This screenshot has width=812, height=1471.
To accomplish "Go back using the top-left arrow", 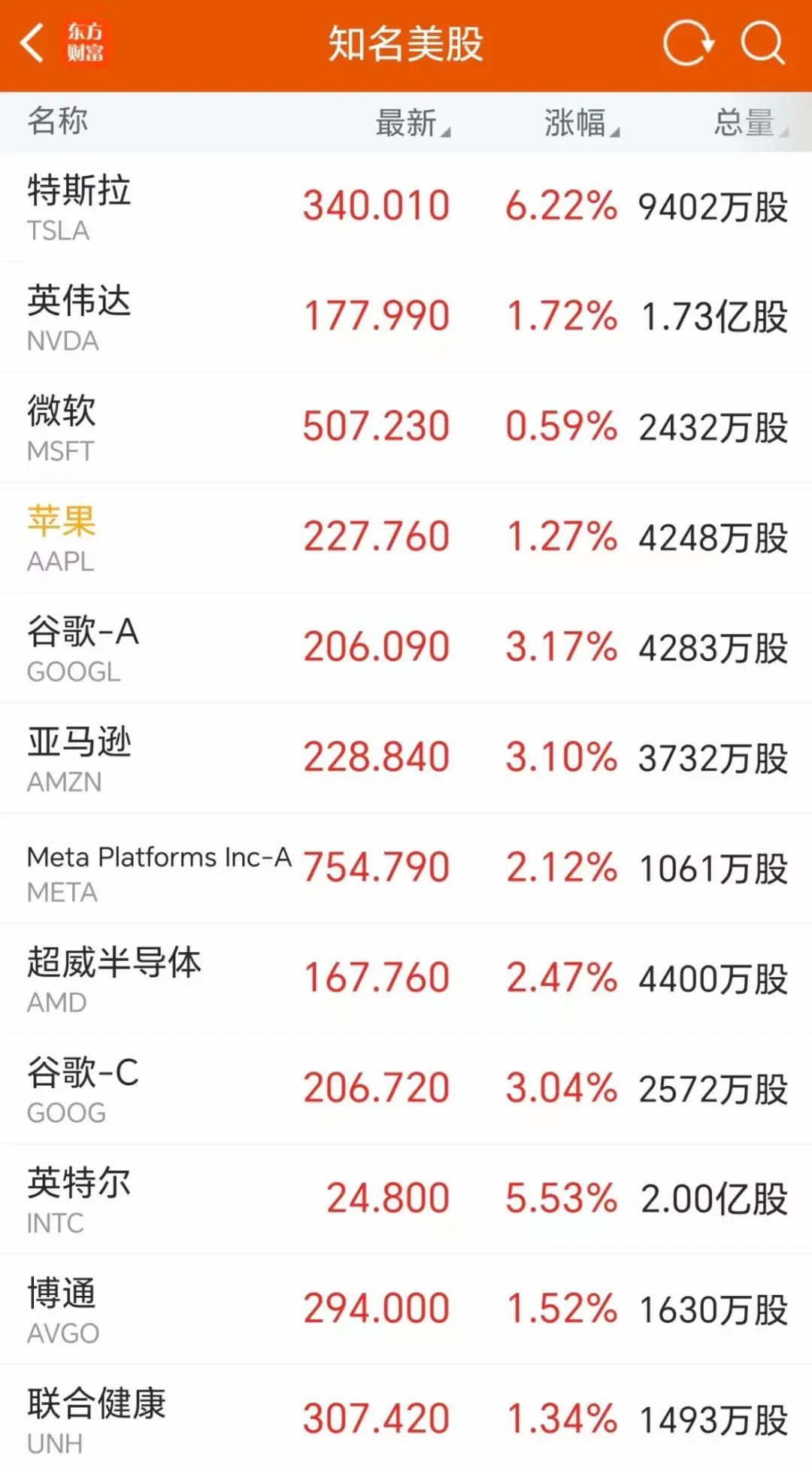I will pos(33,43).
